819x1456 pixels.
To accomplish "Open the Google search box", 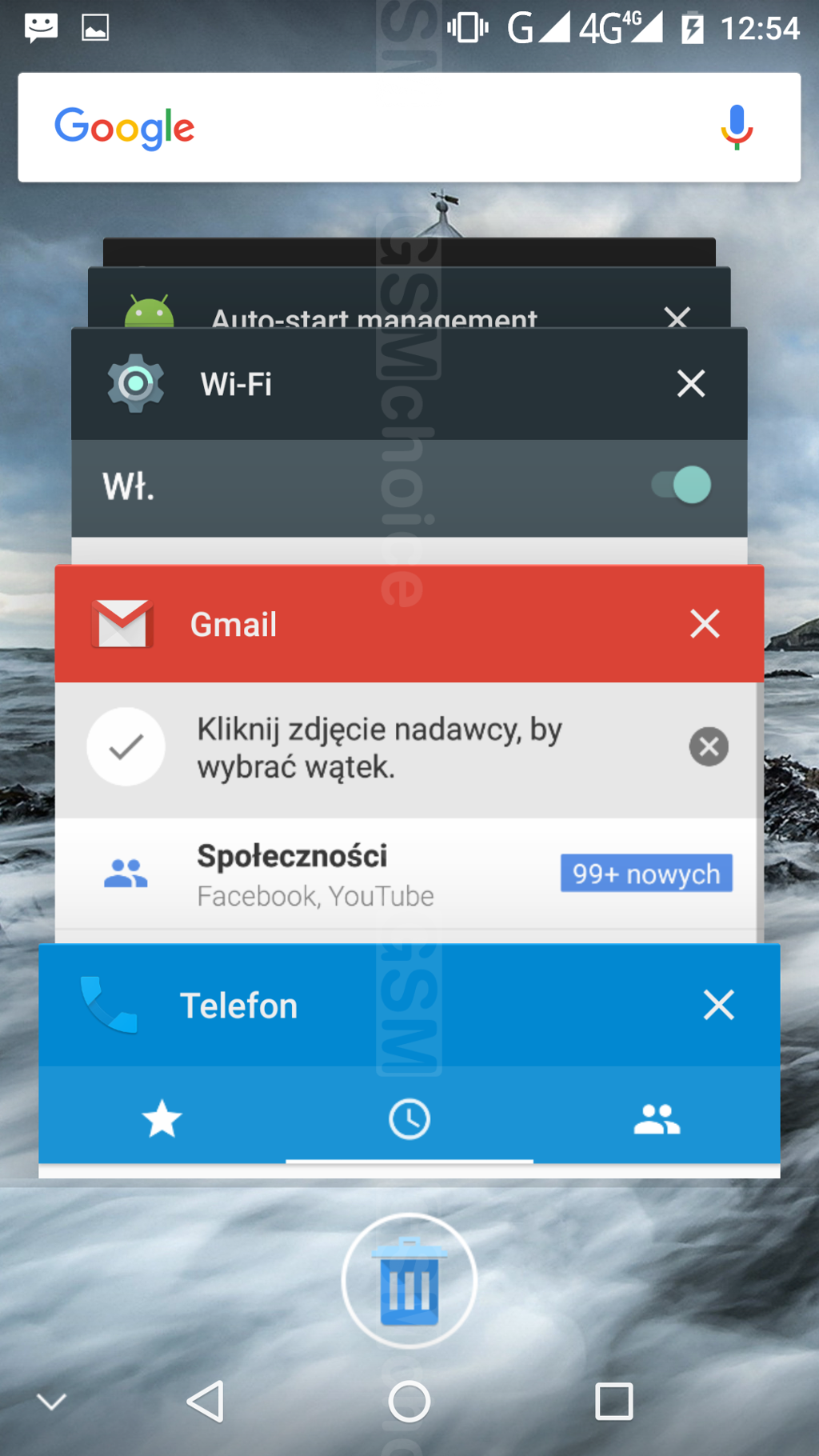I will coord(384,128).
